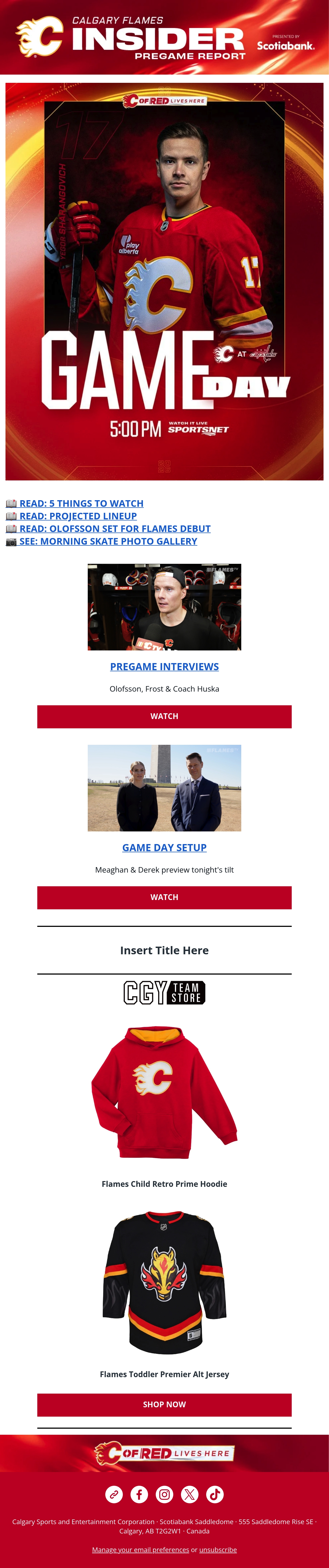Watch Meaghan & Derek's game preview

(x=164, y=897)
